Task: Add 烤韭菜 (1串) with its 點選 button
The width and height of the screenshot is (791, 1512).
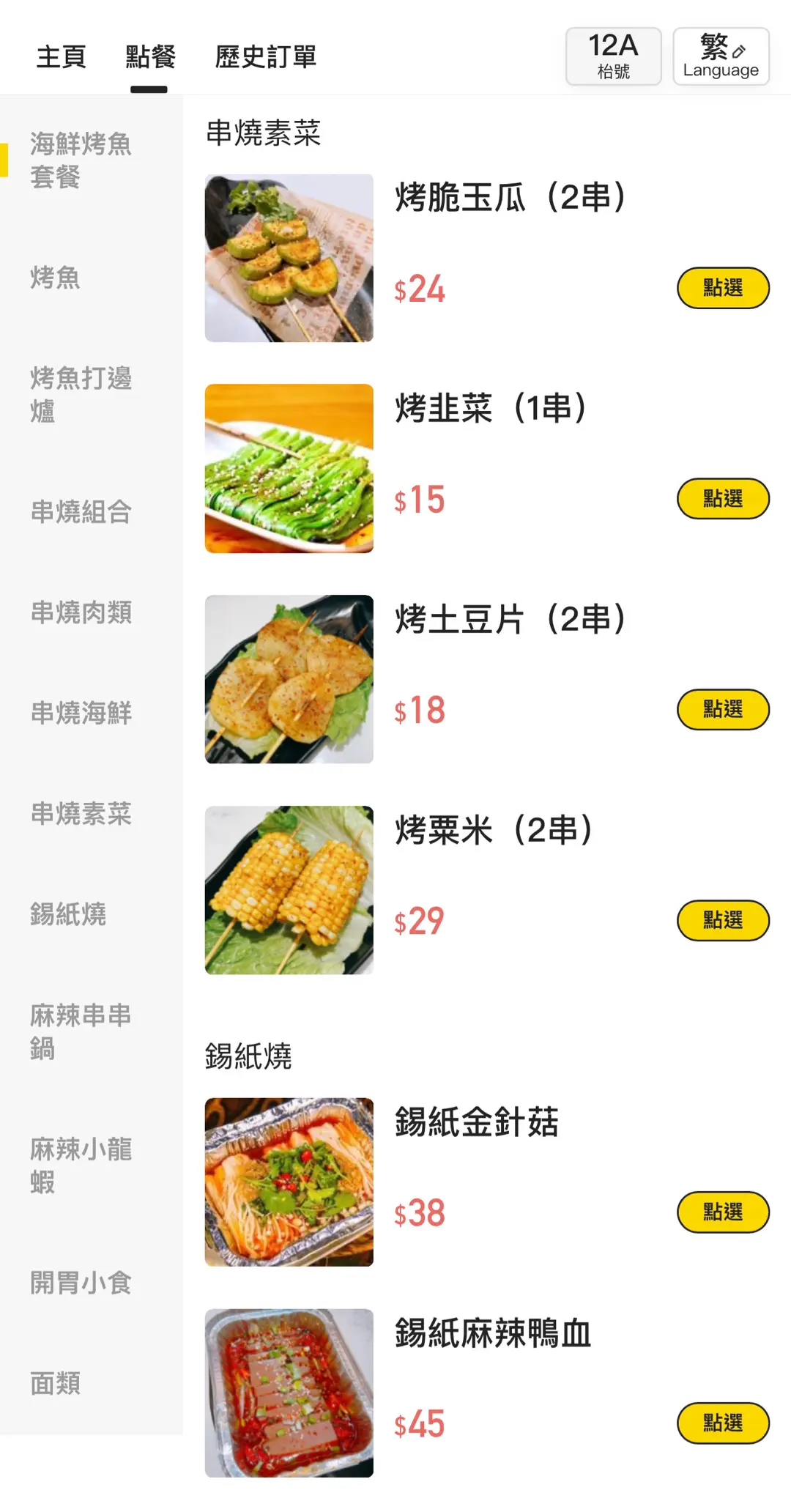Action: 723,499
